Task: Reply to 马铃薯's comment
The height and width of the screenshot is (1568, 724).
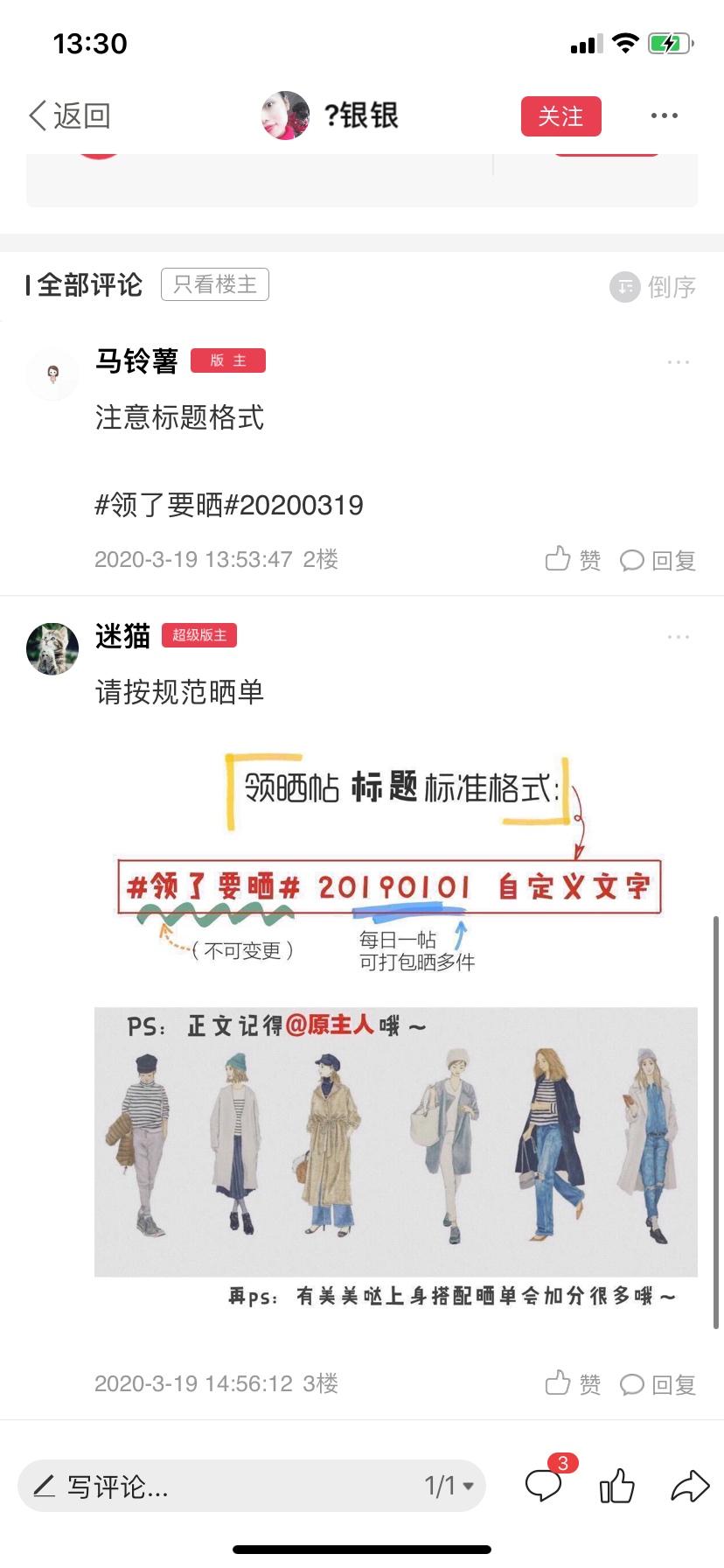Action: click(x=658, y=560)
